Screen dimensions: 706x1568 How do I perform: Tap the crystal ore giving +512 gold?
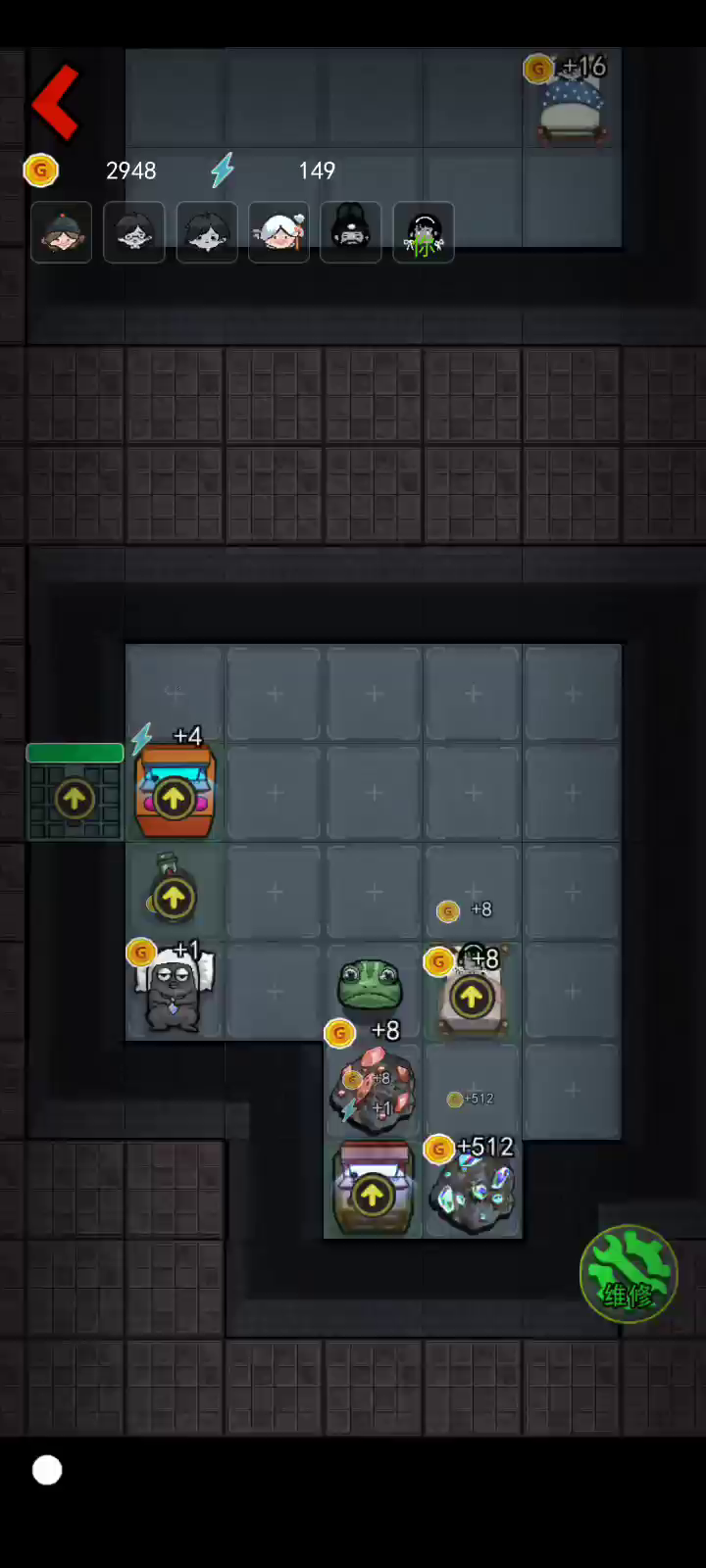point(474,1193)
